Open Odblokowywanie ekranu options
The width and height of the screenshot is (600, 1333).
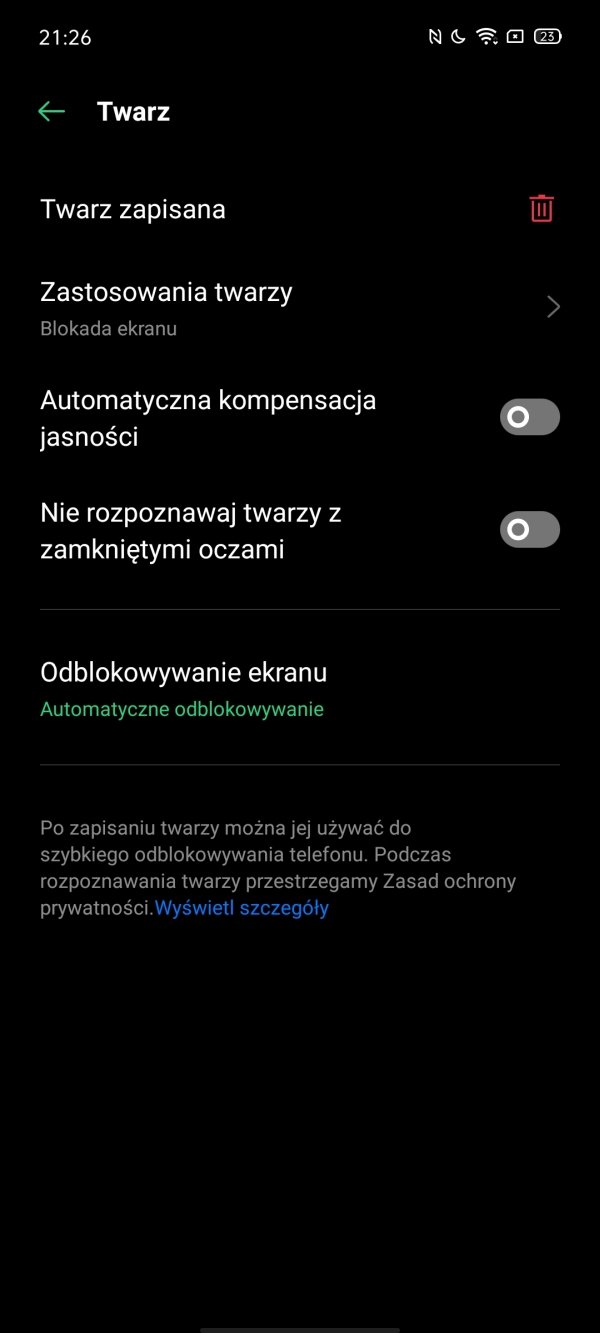[x=300, y=688]
